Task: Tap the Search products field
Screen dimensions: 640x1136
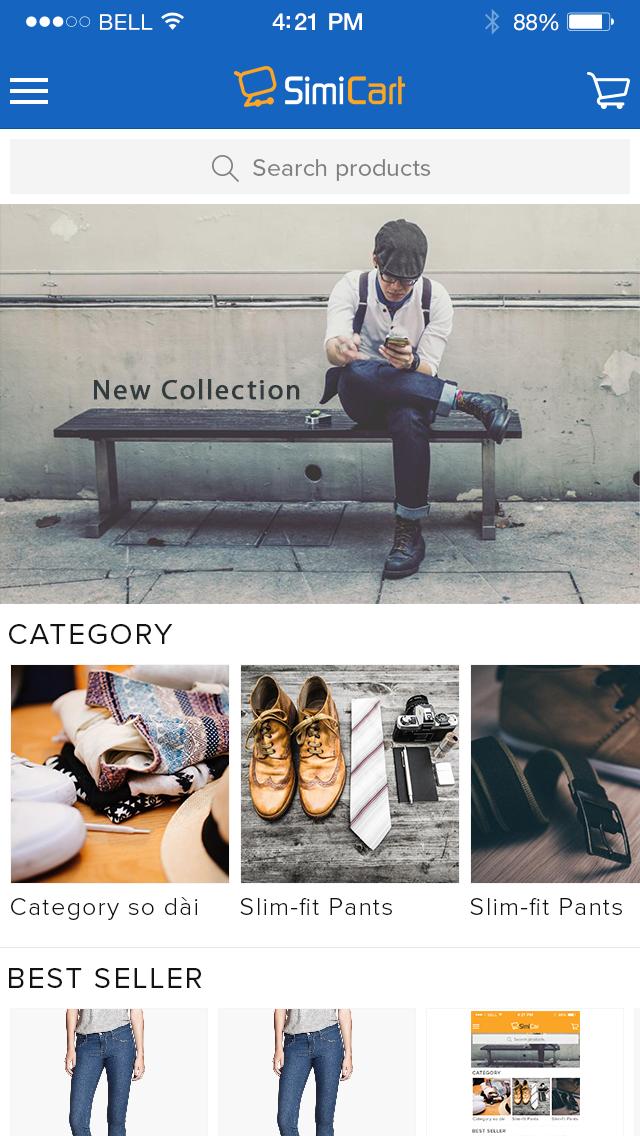Action: (x=320, y=167)
